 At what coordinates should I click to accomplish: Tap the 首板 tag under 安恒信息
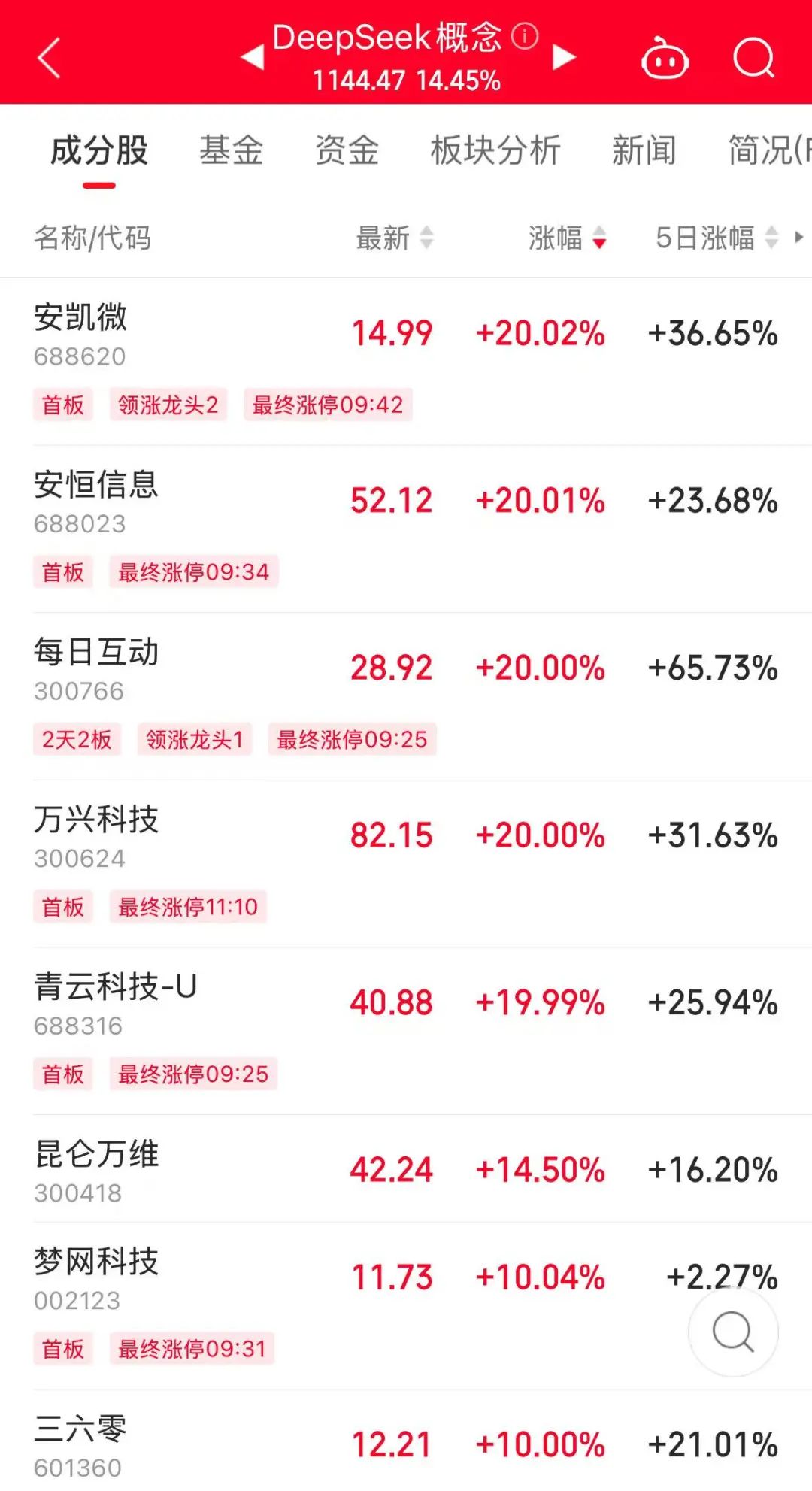[x=63, y=571]
